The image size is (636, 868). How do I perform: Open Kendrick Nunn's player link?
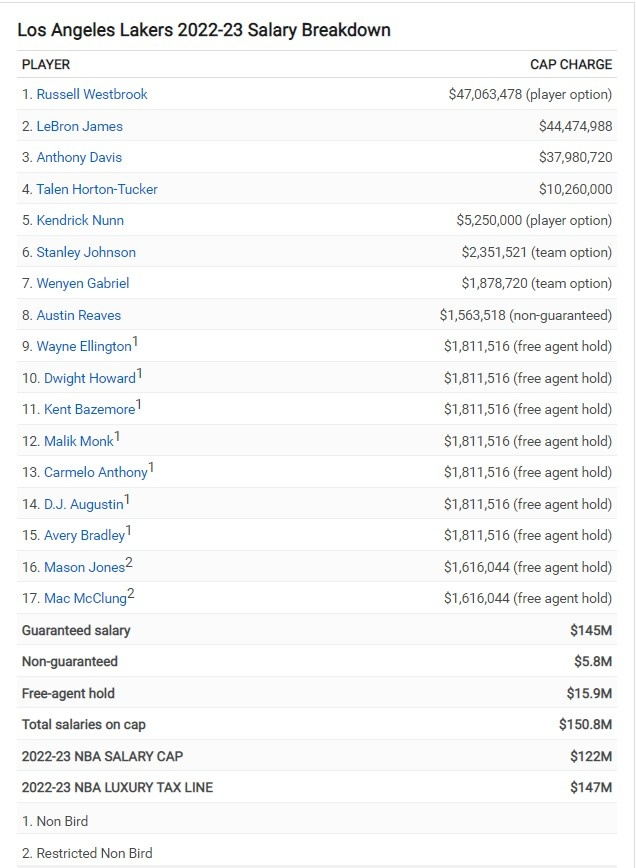pos(80,220)
